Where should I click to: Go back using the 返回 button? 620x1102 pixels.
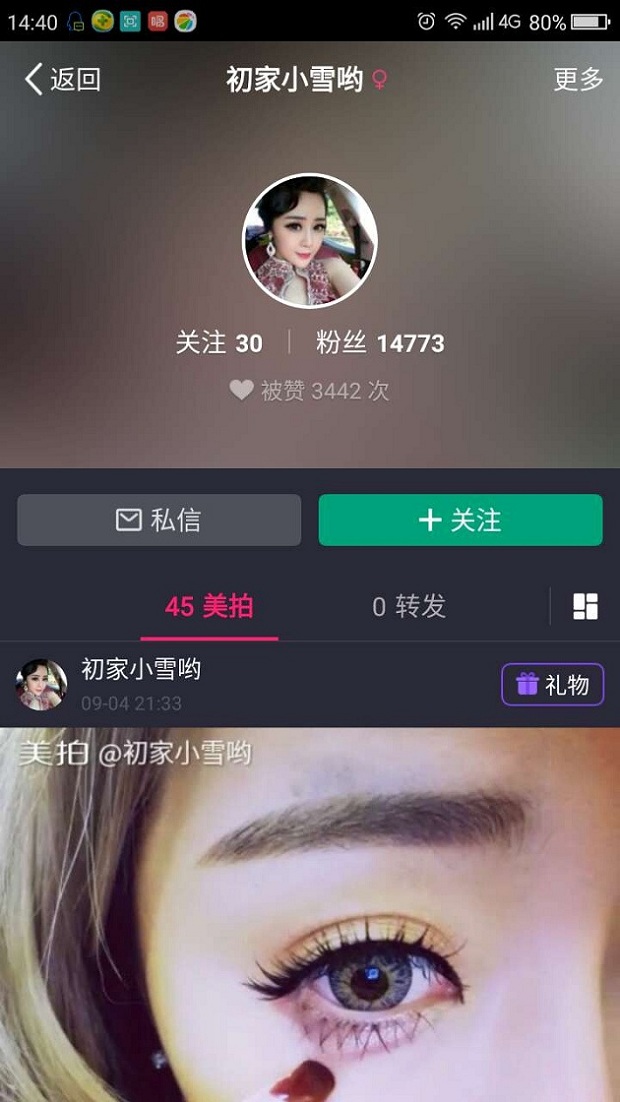63,79
